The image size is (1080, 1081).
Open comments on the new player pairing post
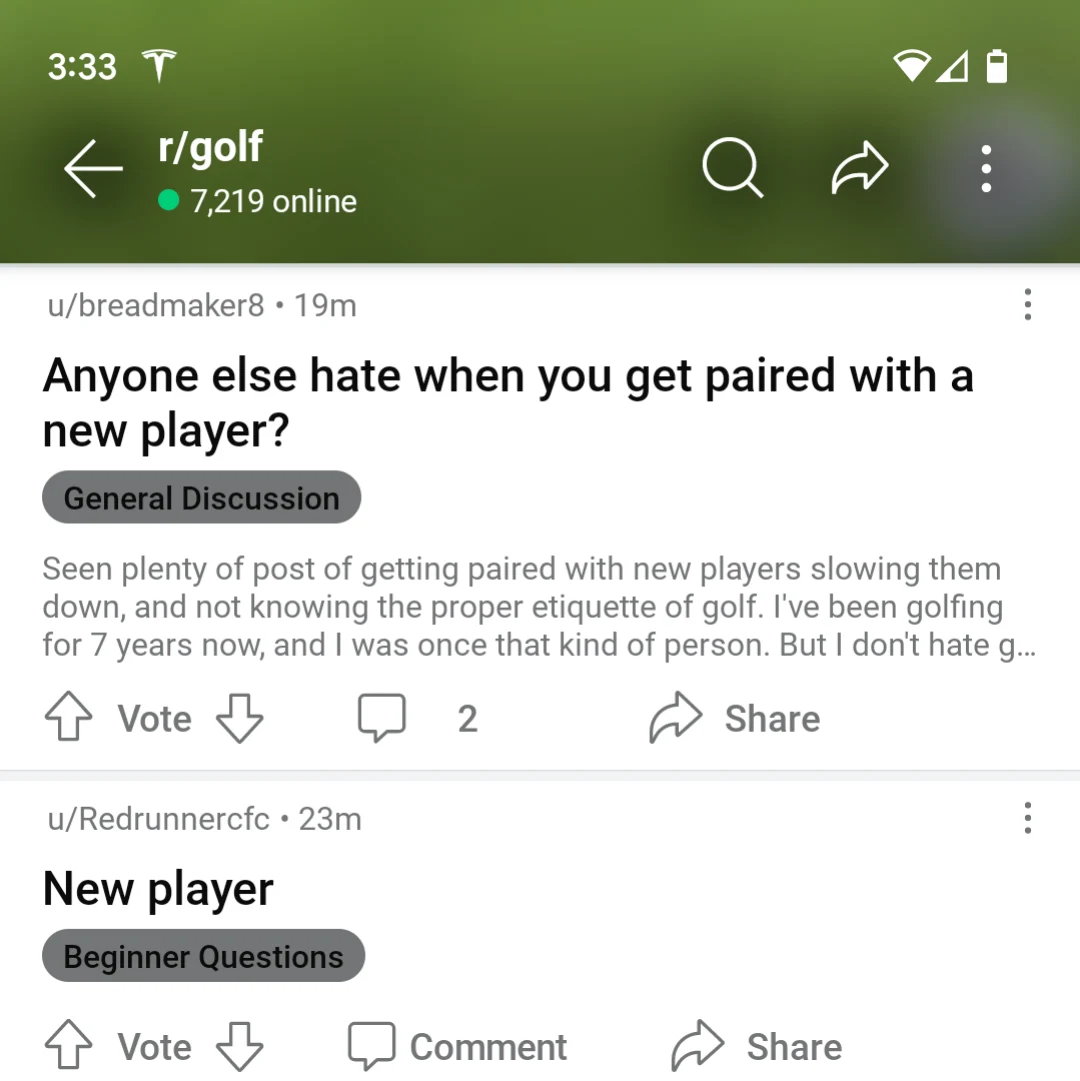click(382, 717)
